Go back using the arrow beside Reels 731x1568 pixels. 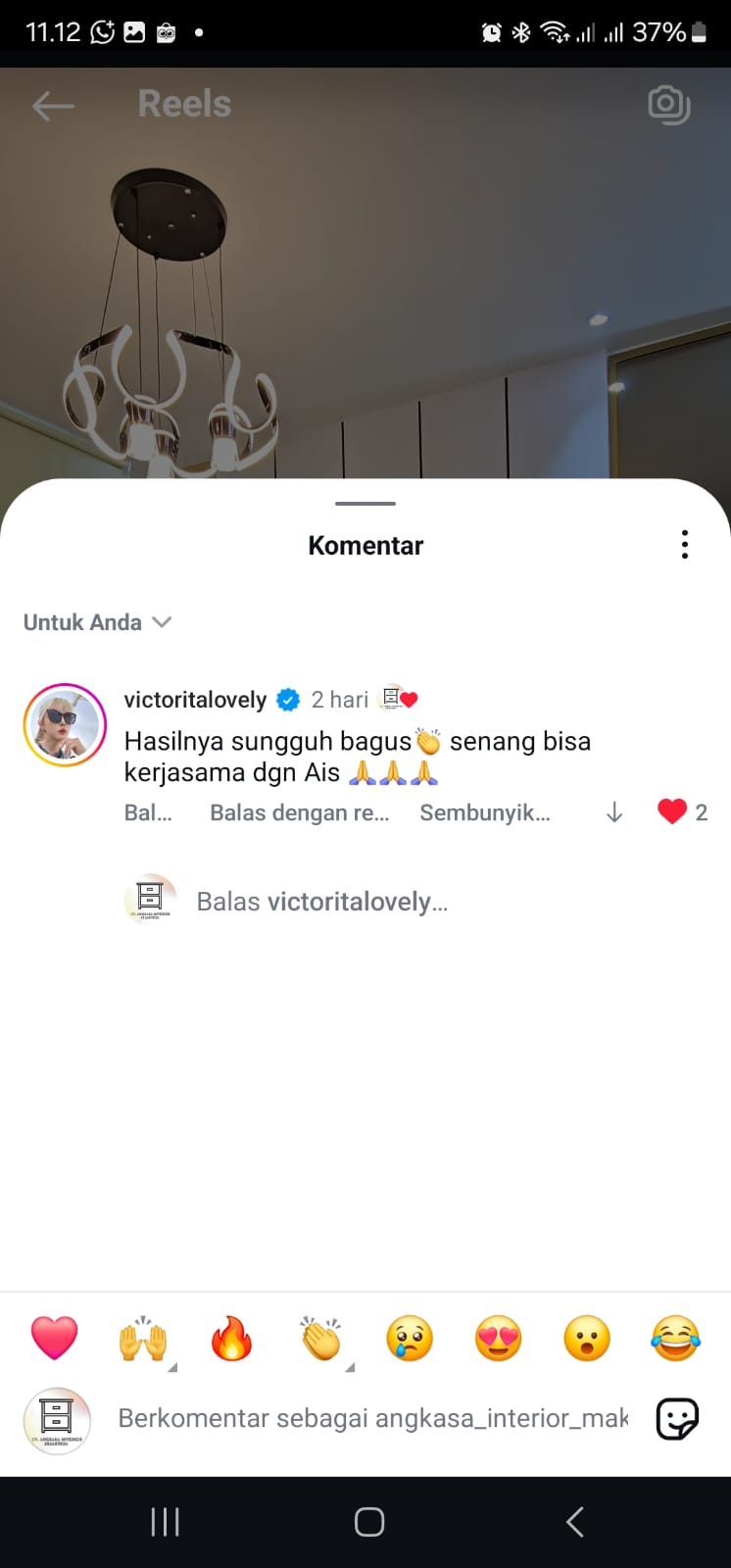[x=53, y=105]
